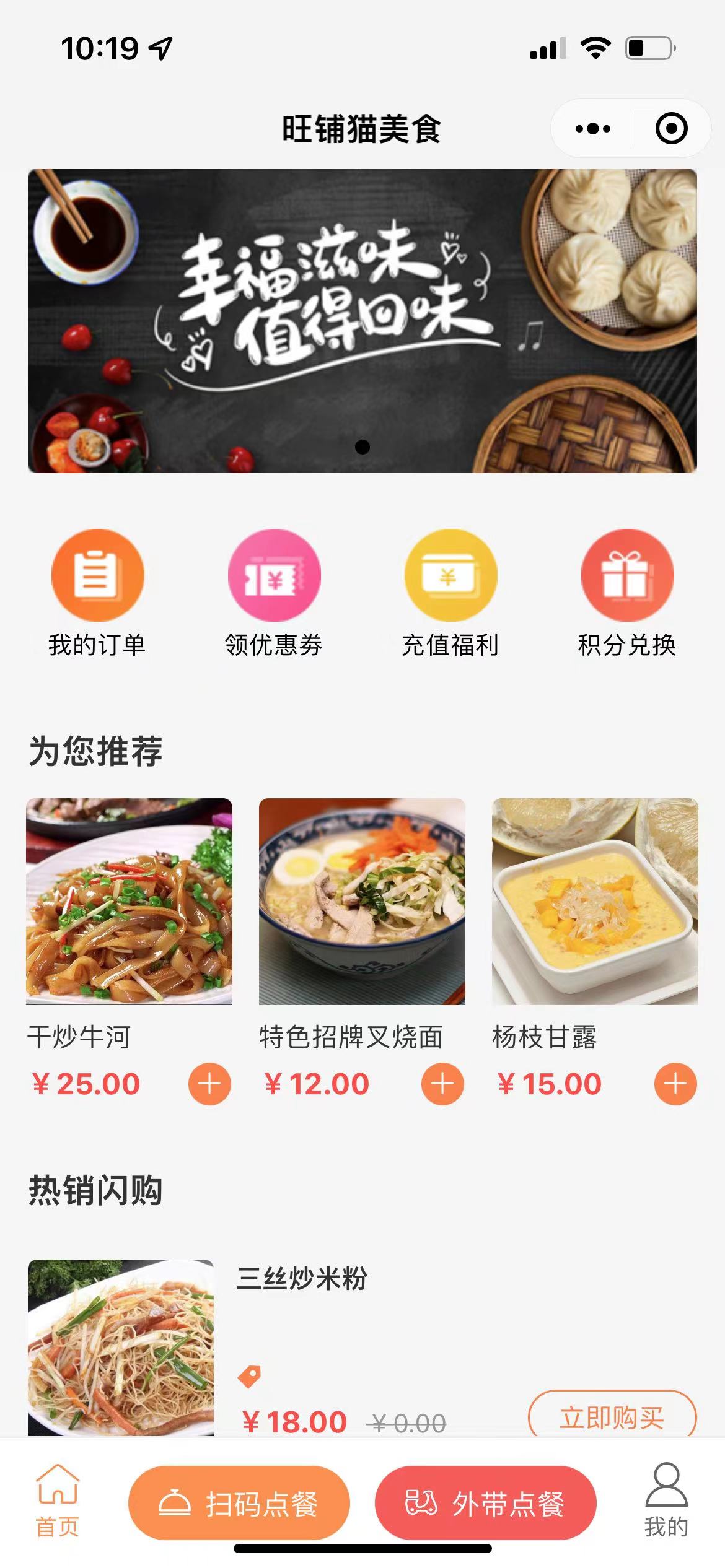The width and height of the screenshot is (725, 1568).
Task: Add 杨枝甘露 to the cart
Action: coord(675,1084)
